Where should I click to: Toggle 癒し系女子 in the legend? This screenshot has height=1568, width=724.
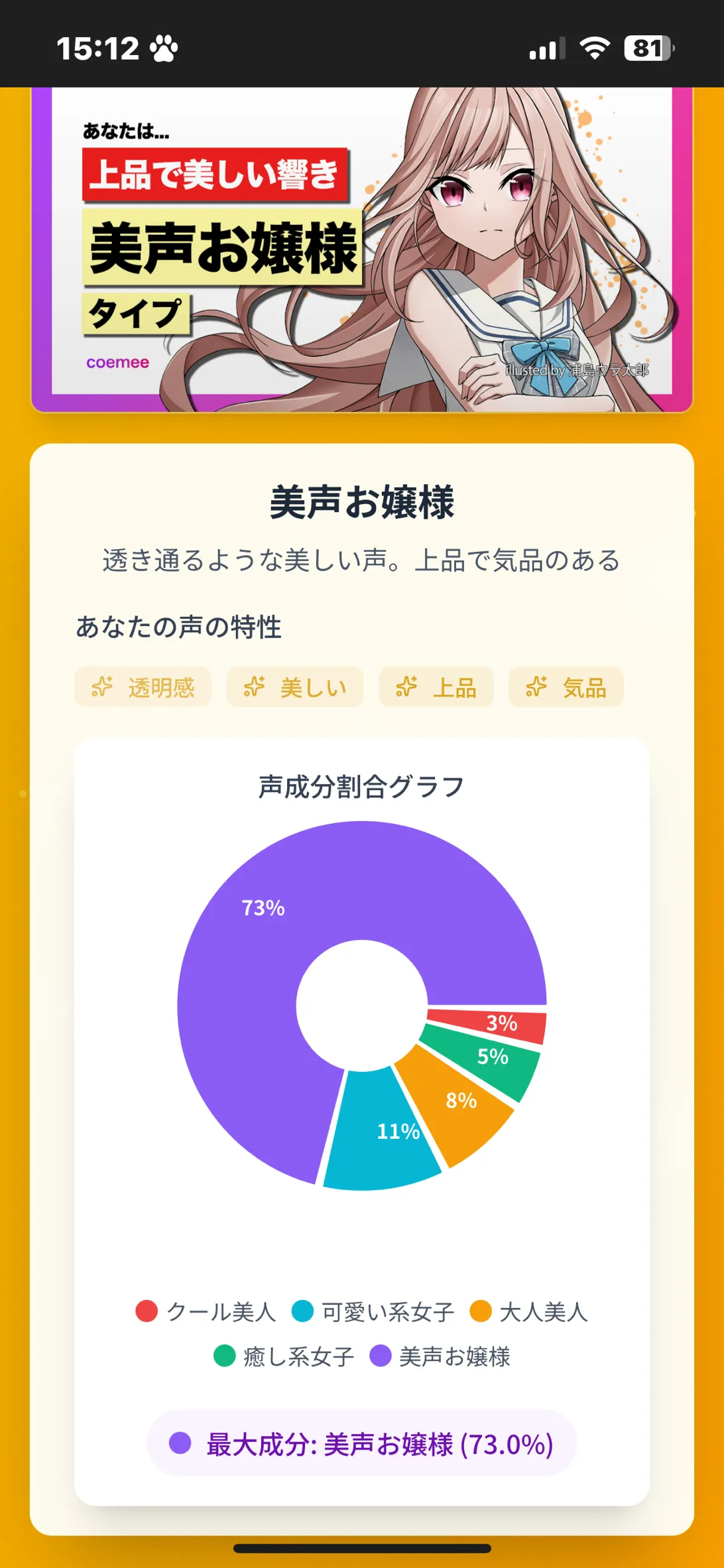coord(284,1356)
